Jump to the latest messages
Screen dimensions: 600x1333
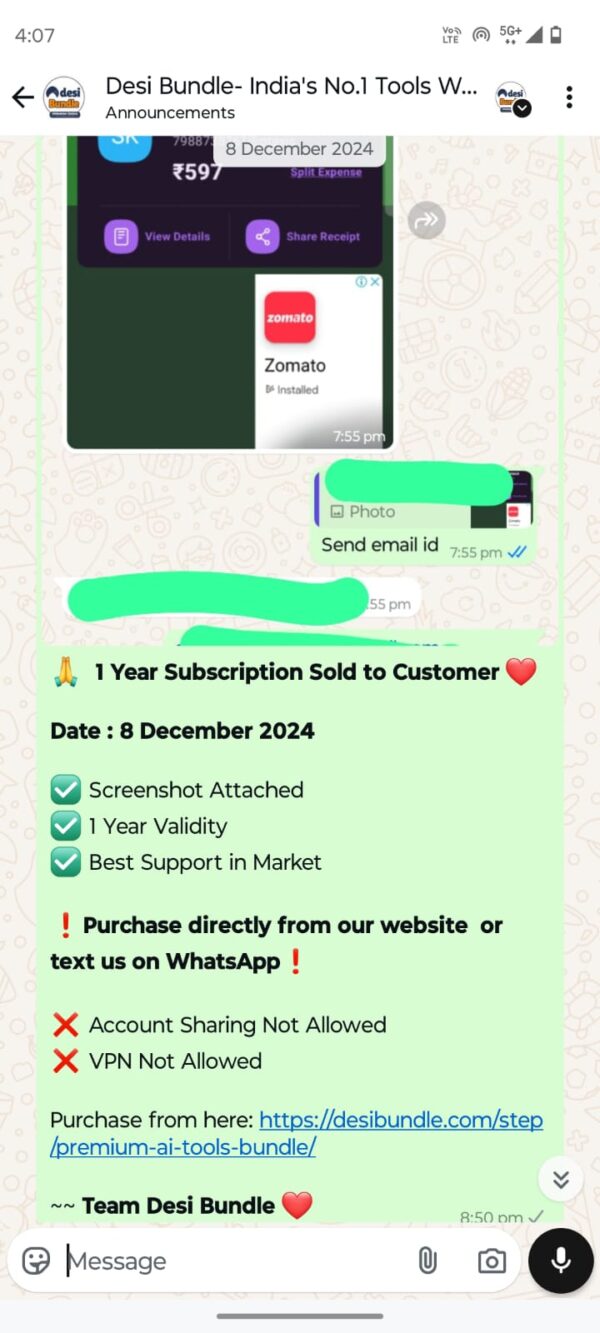560,1179
